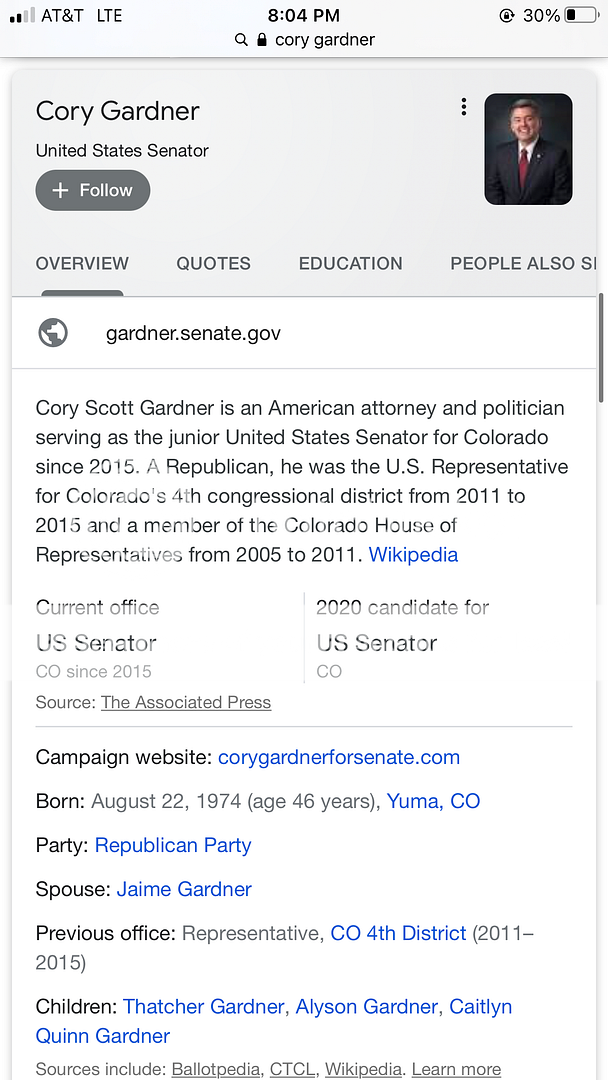Switch to the Education tab

pyautogui.click(x=350, y=264)
